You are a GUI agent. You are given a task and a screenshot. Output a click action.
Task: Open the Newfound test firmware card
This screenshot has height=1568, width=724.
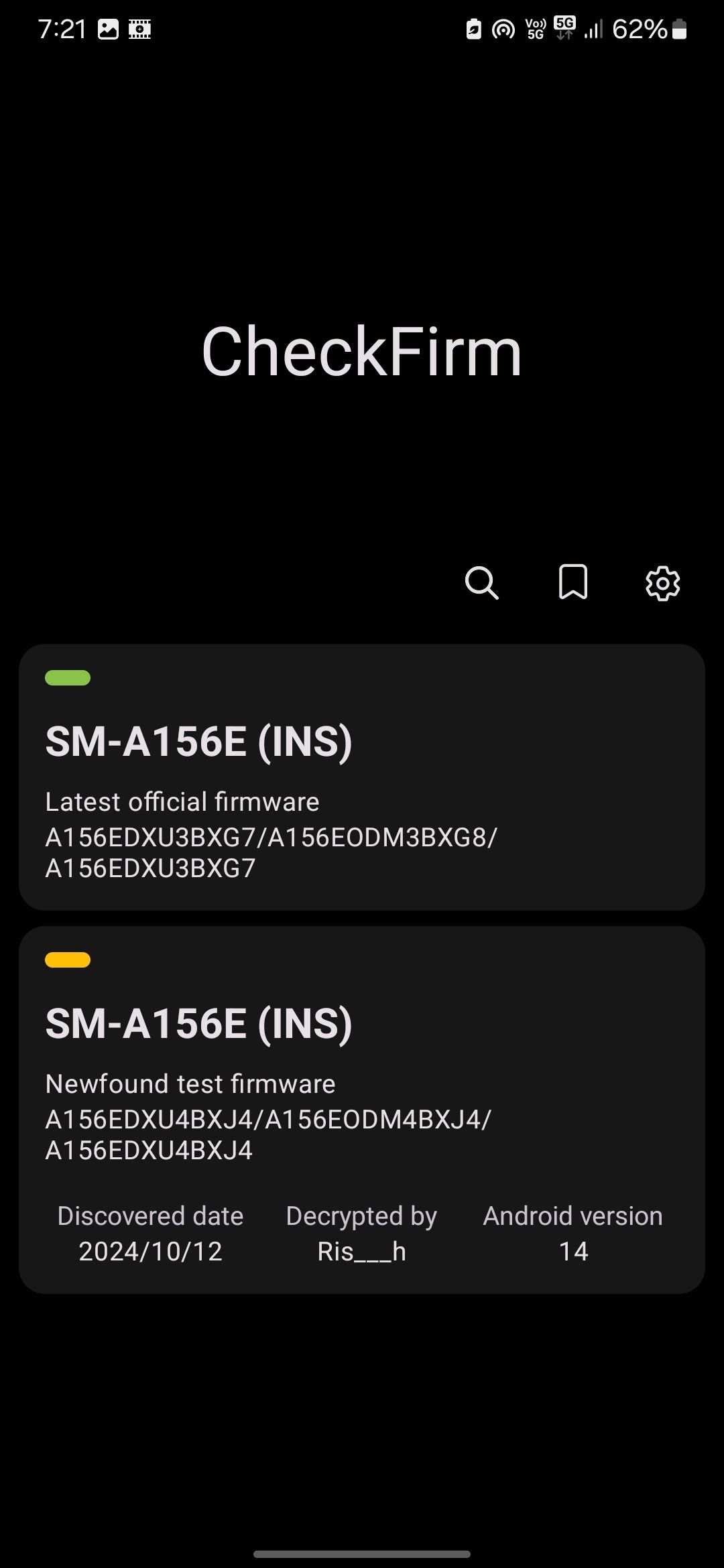362,1109
